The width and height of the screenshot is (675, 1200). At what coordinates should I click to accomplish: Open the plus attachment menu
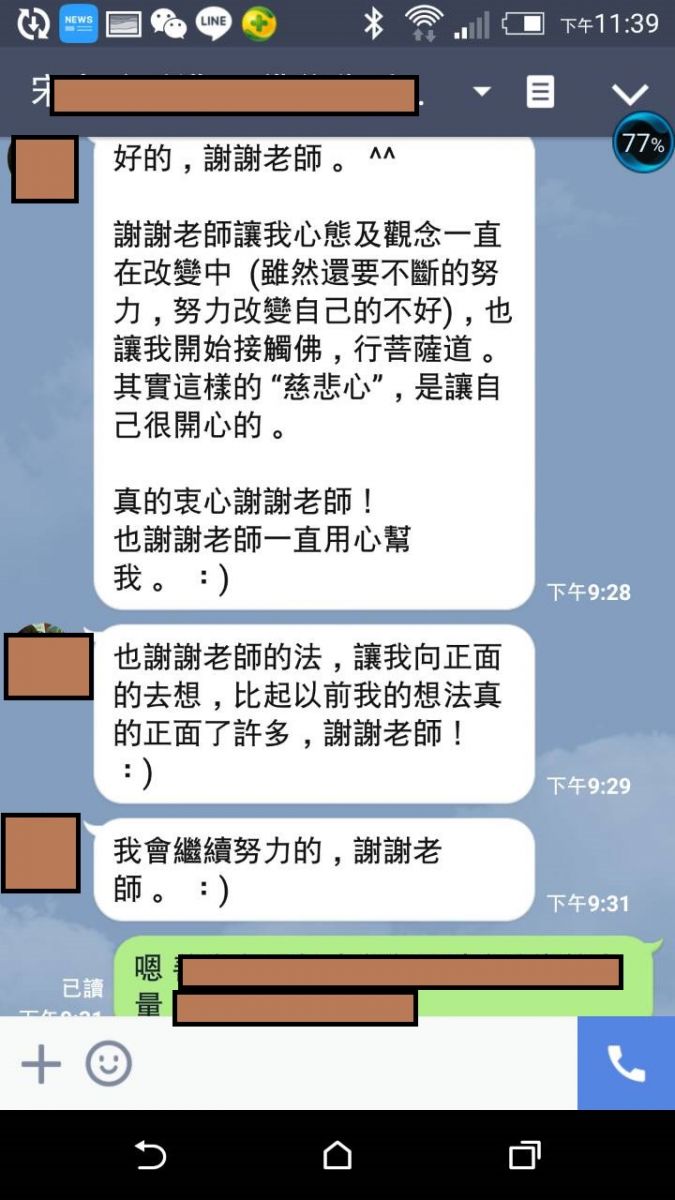pyautogui.click(x=41, y=1064)
